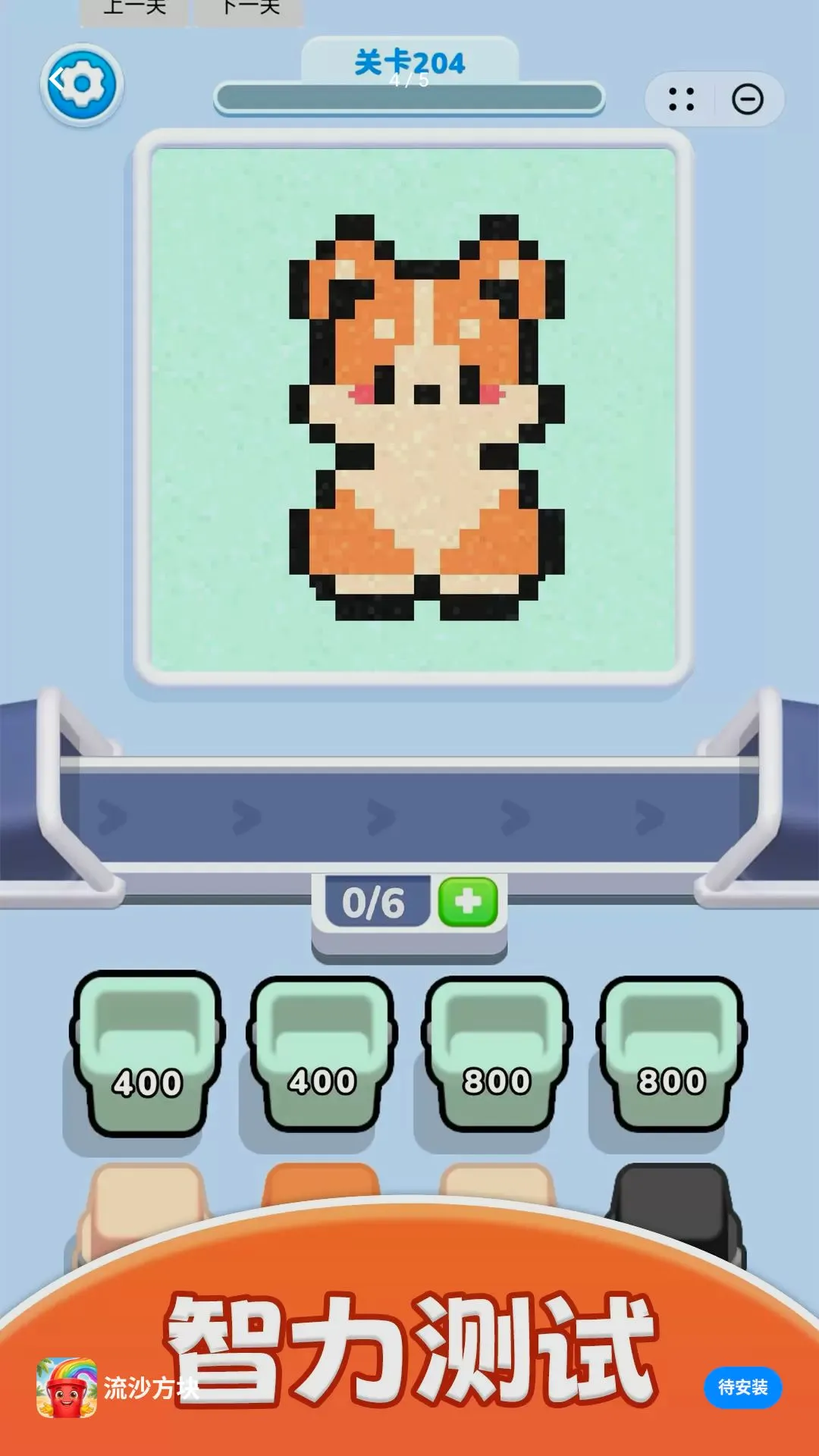Image resolution: width=819 pixels, height=1456 pixels.
Task: Select the black sand bucket
Action: tap(671, 1206)
